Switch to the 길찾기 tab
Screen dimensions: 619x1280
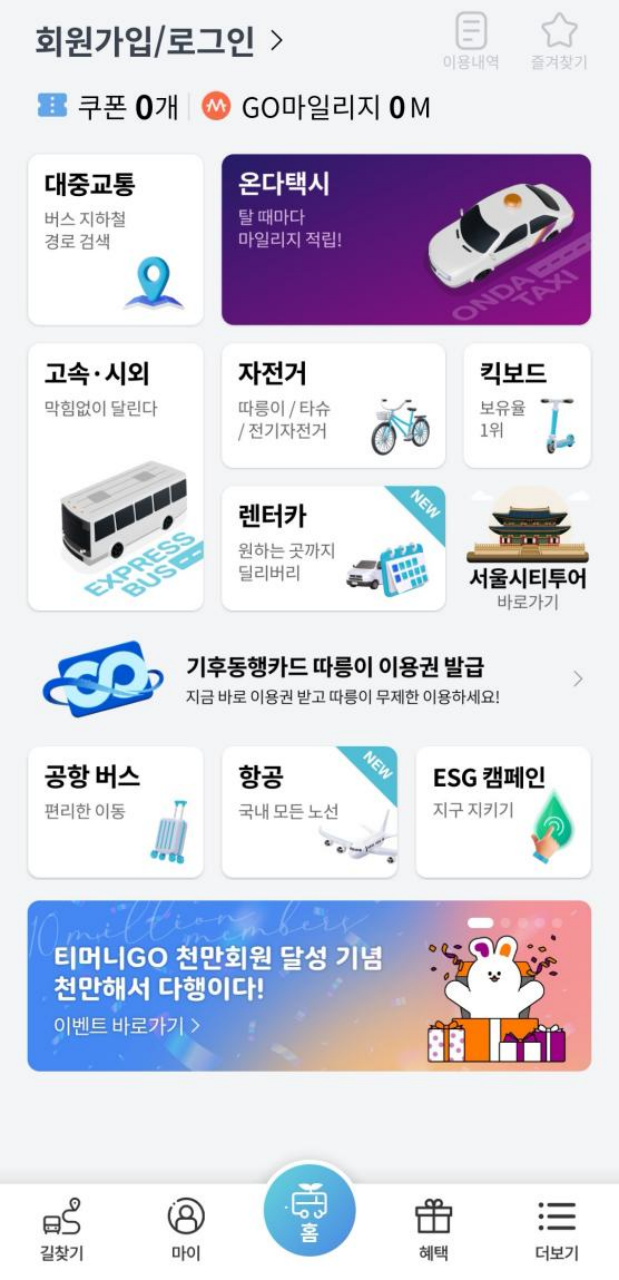pos(62,1230)
